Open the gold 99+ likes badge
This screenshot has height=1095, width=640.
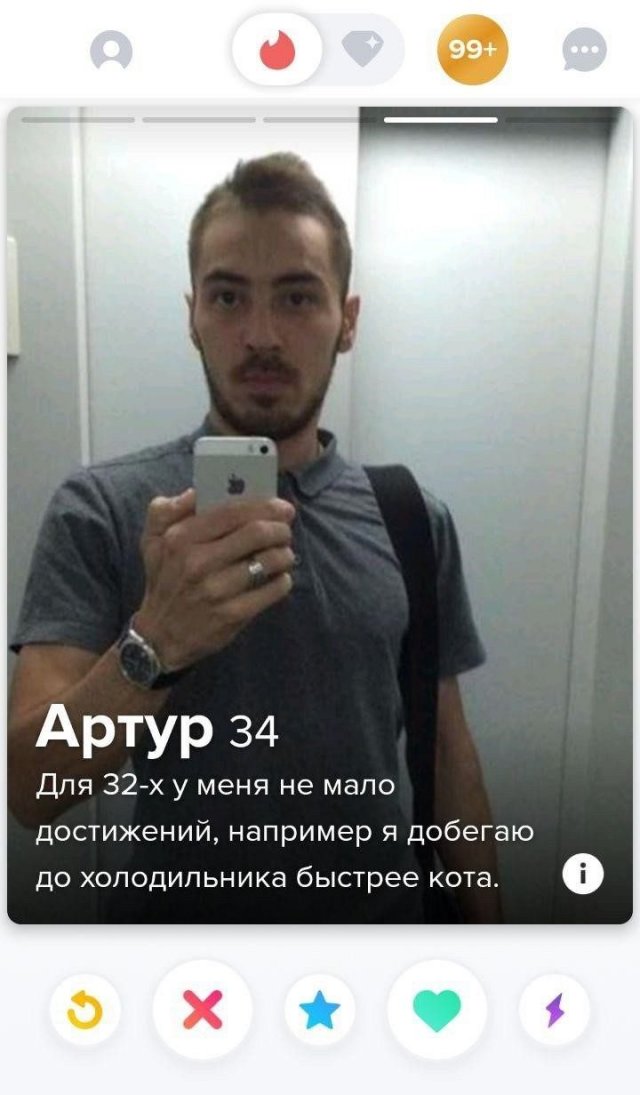(473, 50)
